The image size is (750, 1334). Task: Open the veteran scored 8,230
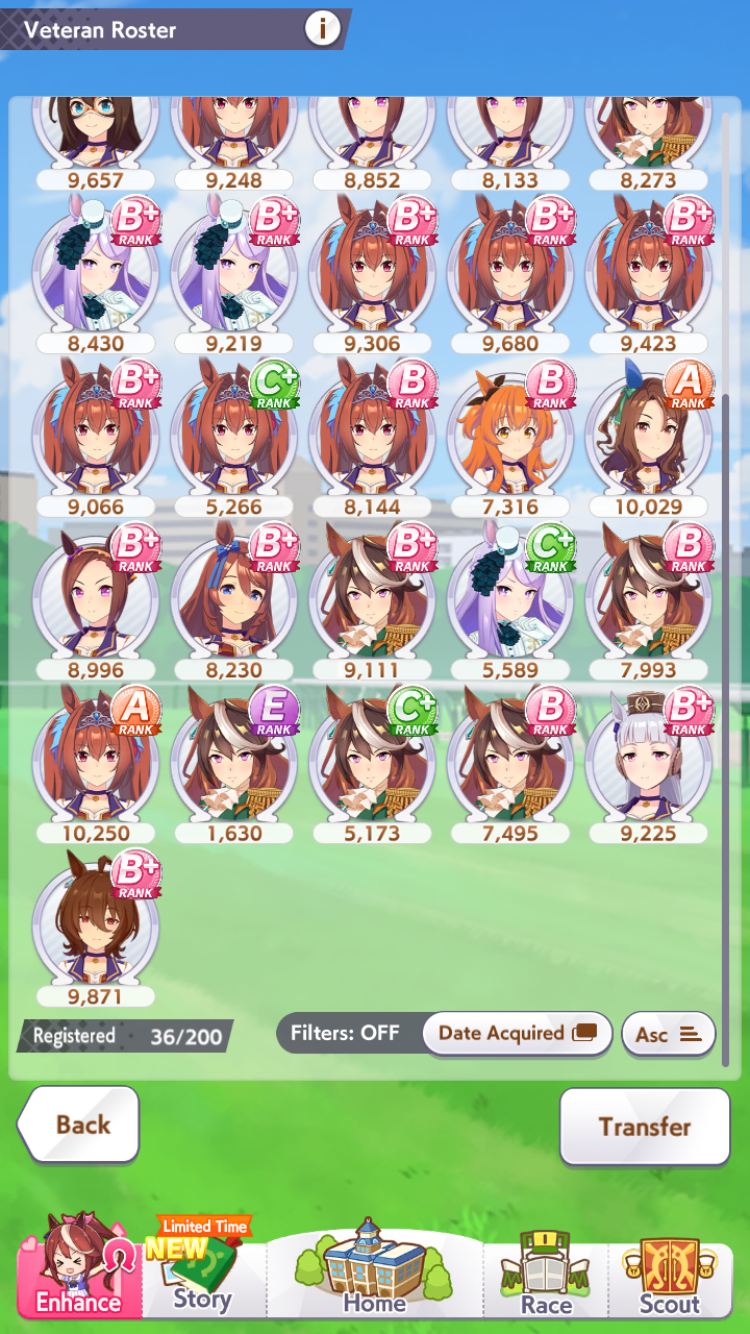pyautogui.click(x=234, y=602)
